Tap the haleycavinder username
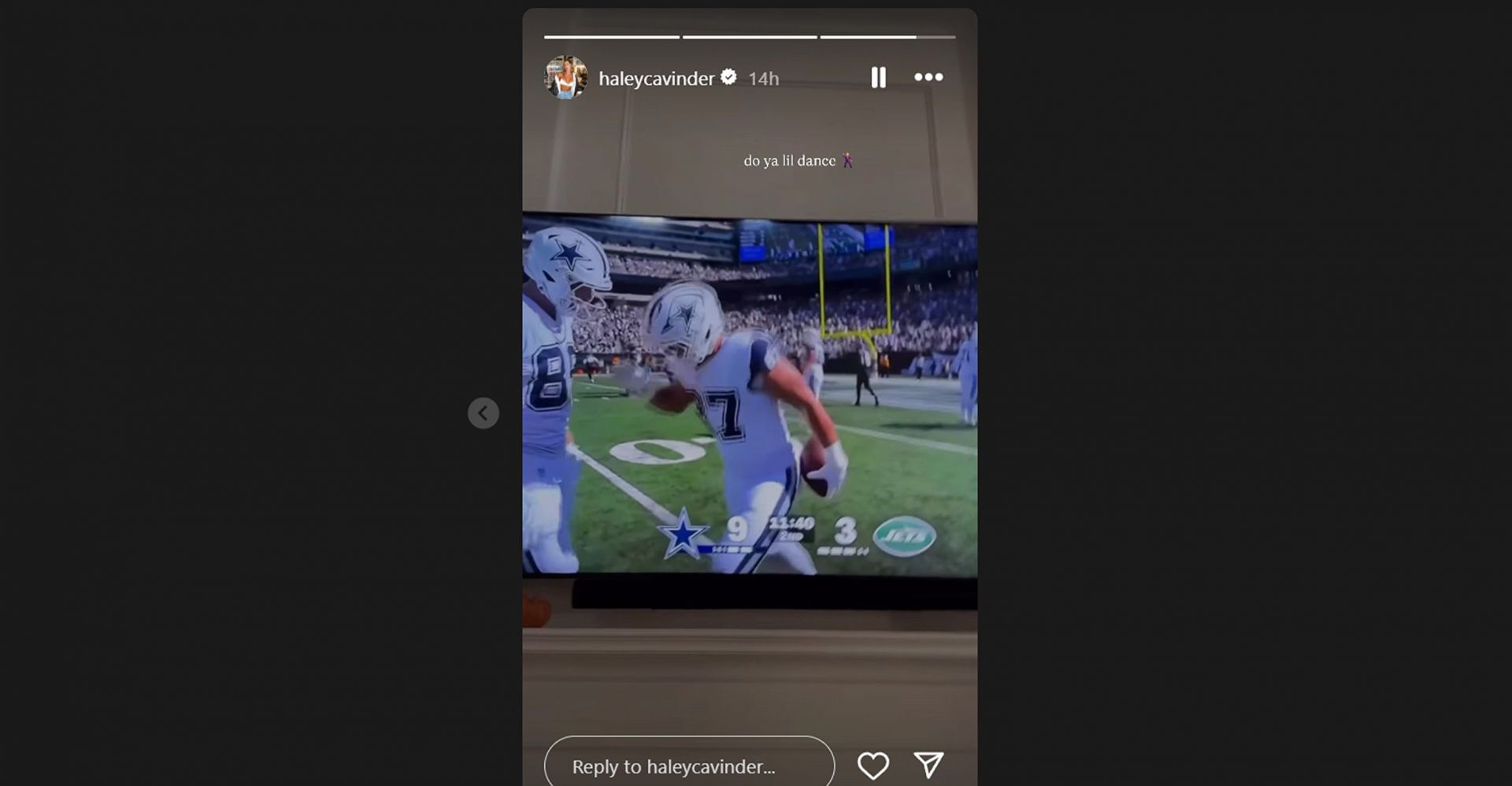Image resolution: width=1512 pixels, height=786 pixels. pyautogui.click(x=656, y=79)
